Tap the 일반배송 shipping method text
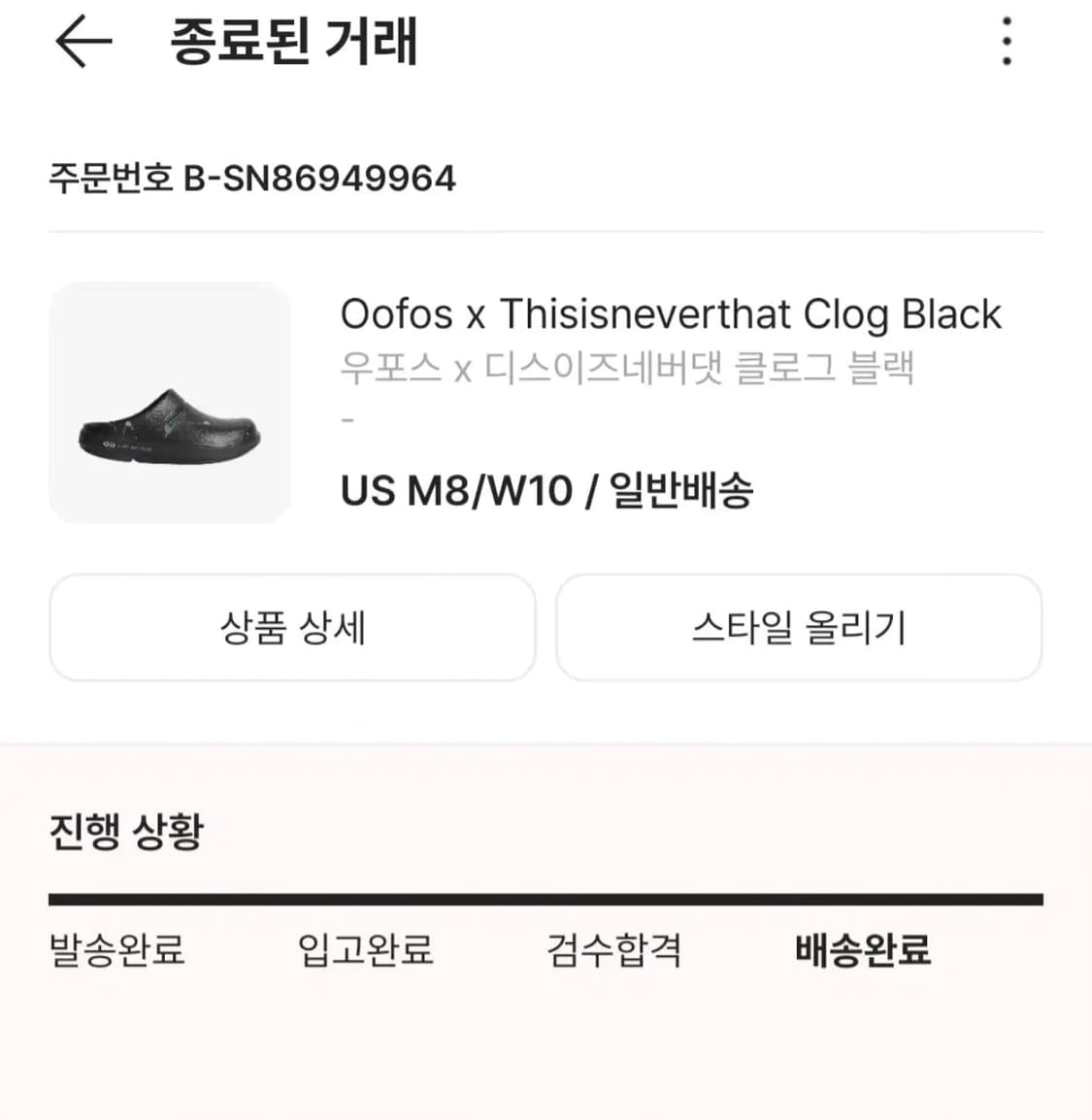 (685, 489)
